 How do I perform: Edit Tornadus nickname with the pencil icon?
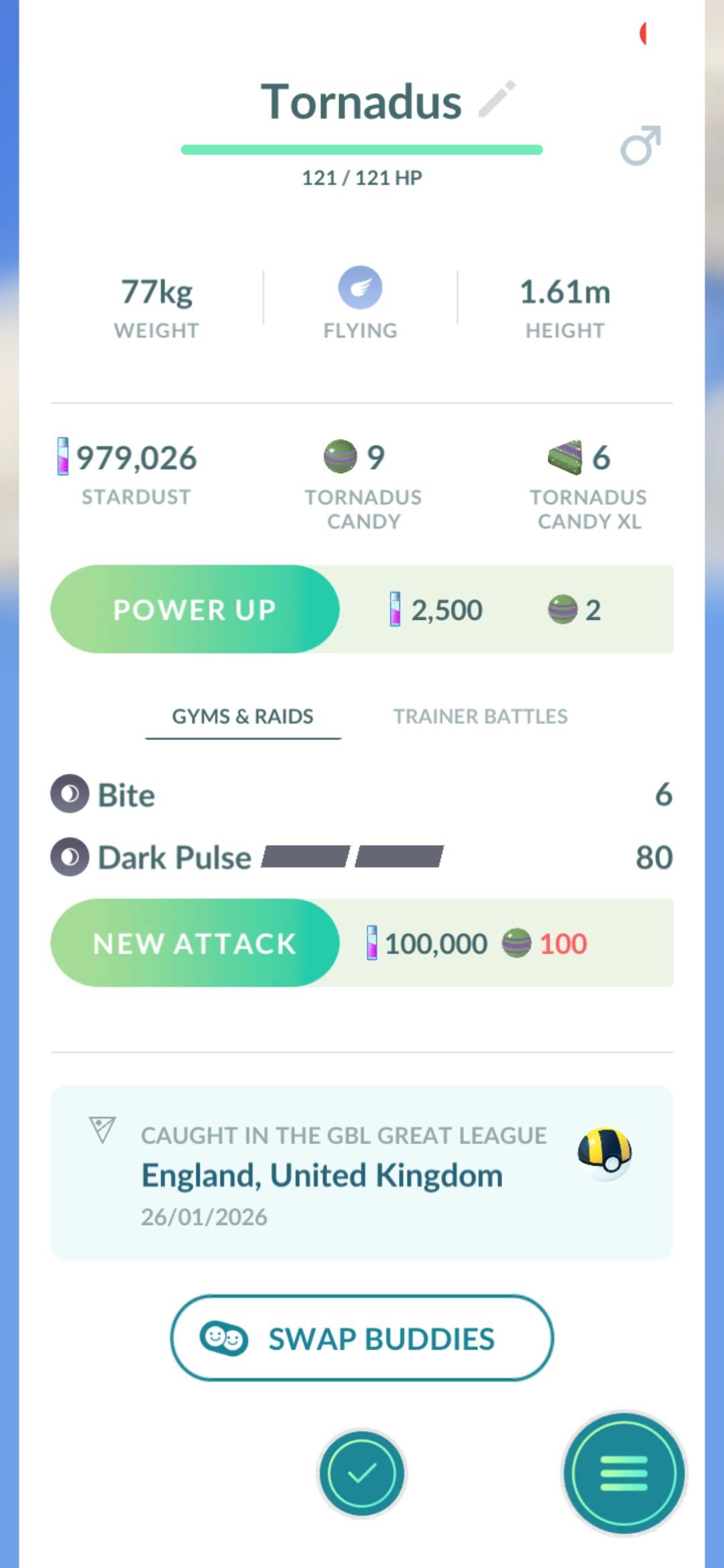pyautogui.click(x=497, y=100)
